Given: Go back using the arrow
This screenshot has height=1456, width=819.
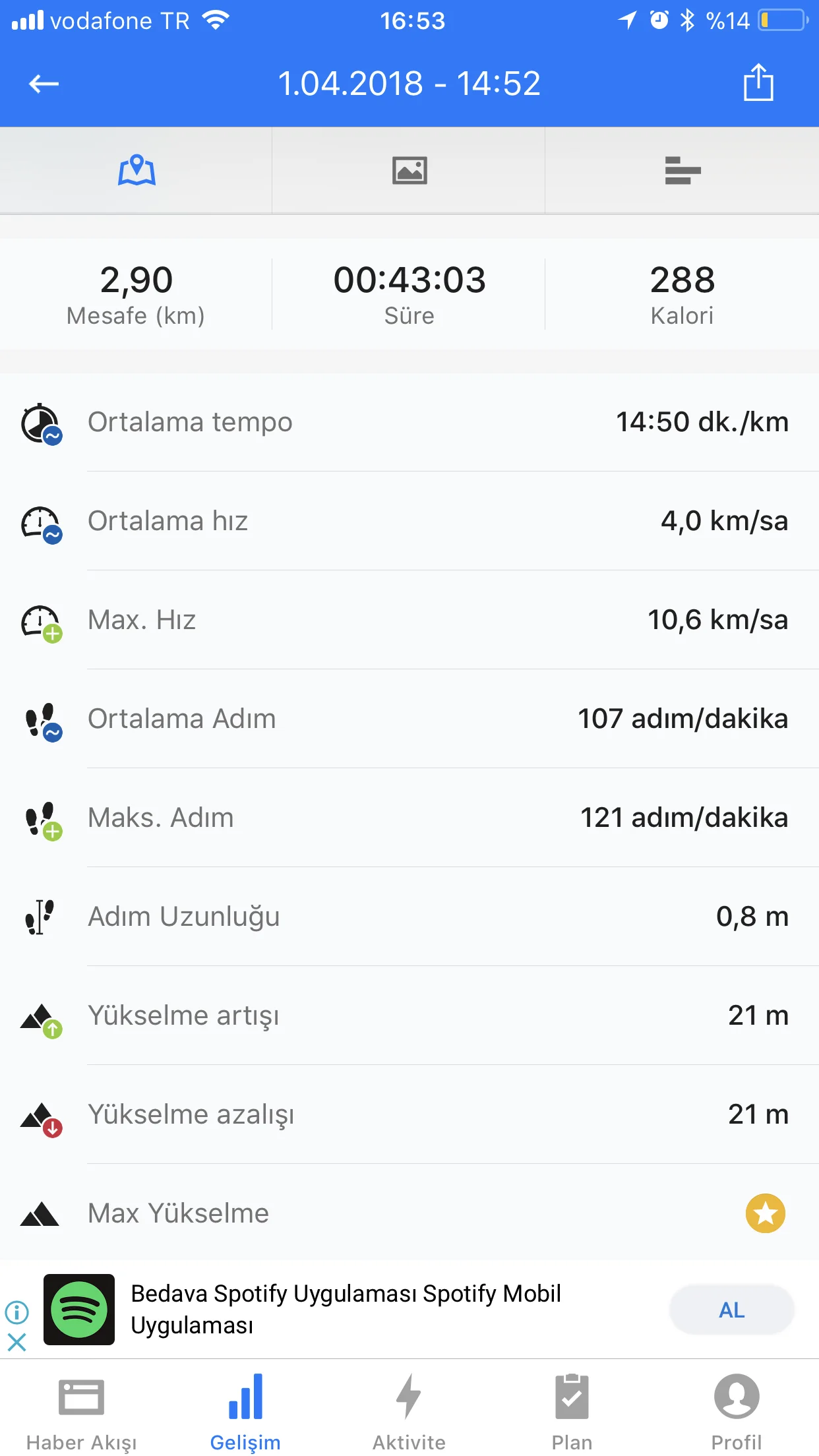Looking at the screenshot, I should tap(44, 84).
